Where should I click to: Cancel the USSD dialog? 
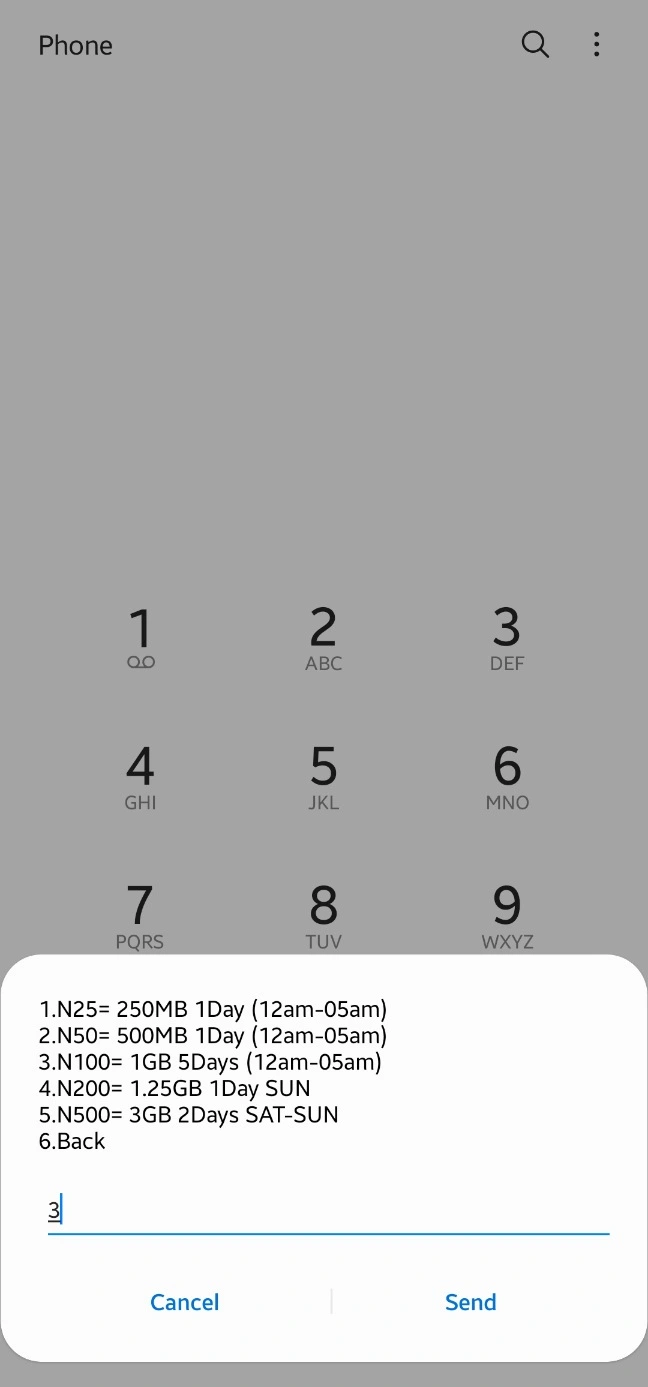(x=185, y=1302)
